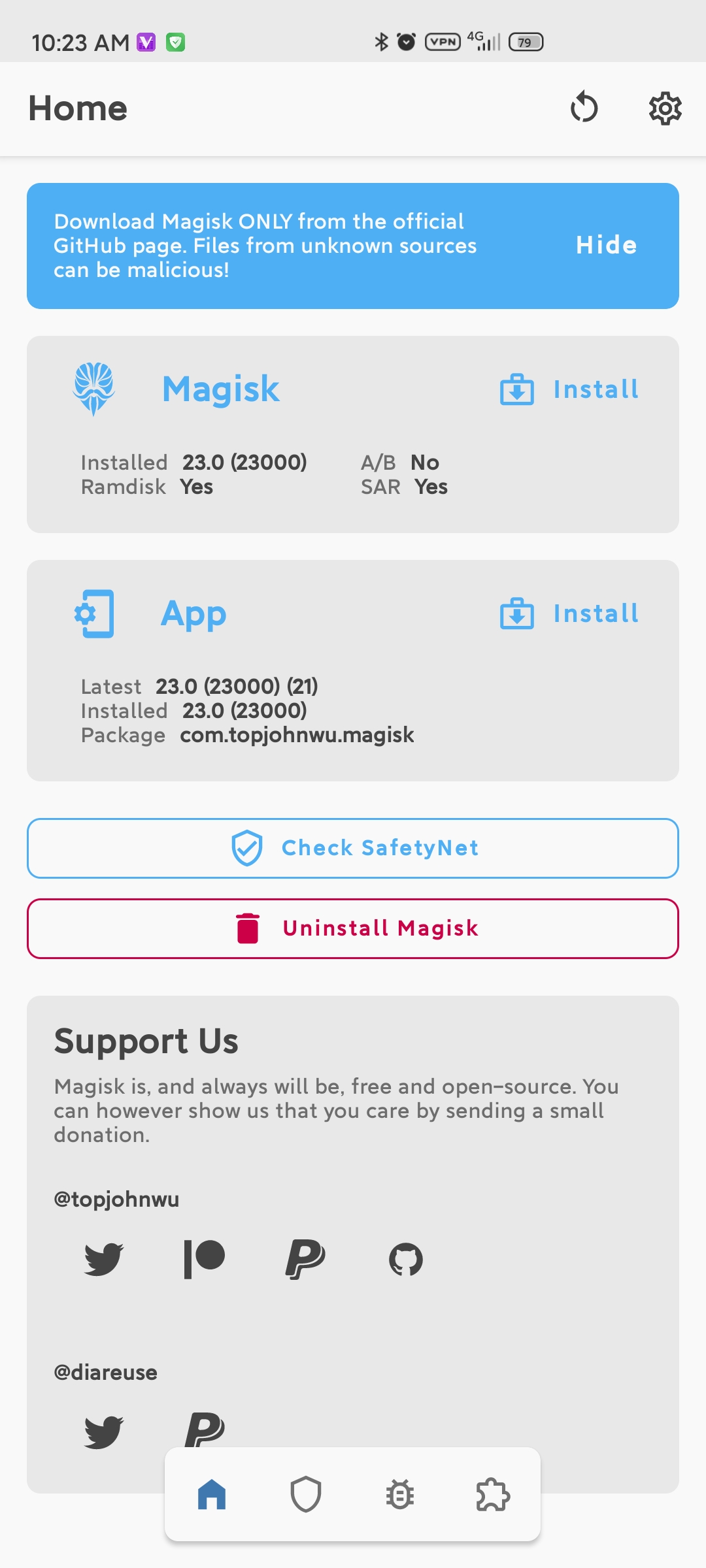Check SafetyNet status
This screenshot has height=1568, width=706.
tap(353, 848)
